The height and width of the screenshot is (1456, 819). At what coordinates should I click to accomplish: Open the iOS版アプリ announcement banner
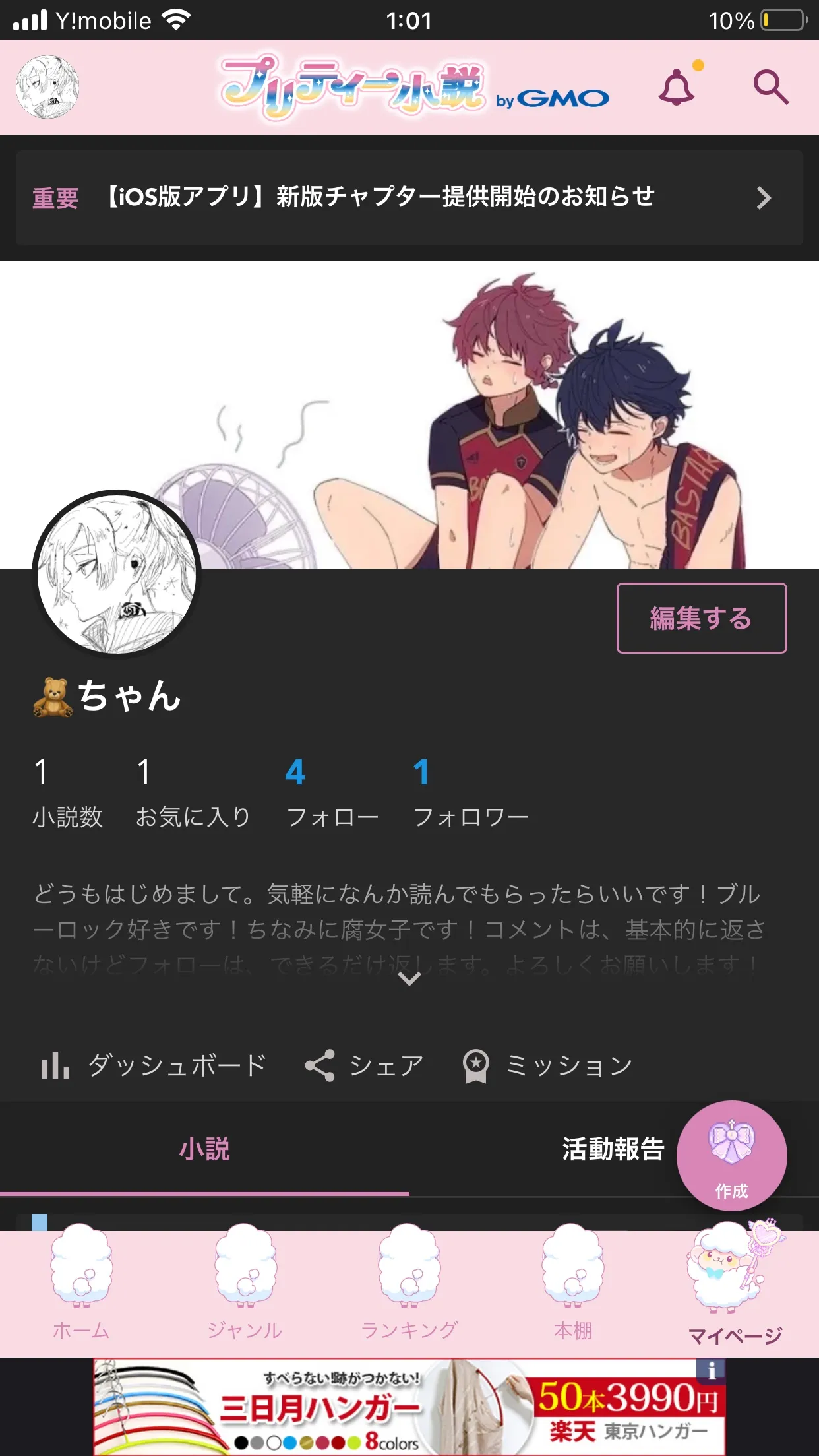pos(409,198)
